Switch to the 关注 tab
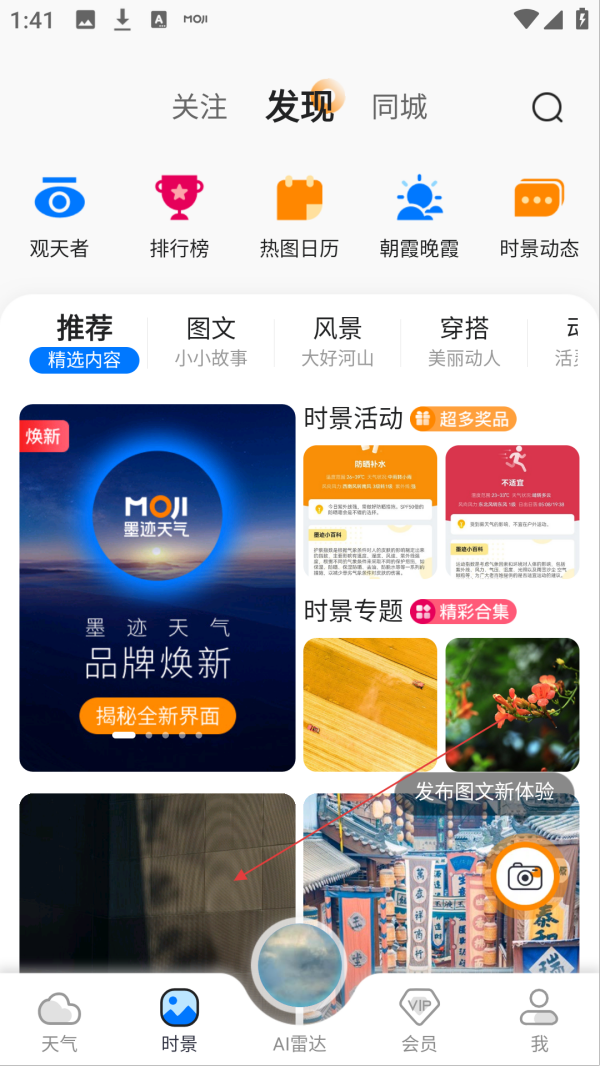Image resolution: width=600 pixels, height=1066 pixels. (x=200, y=107)
